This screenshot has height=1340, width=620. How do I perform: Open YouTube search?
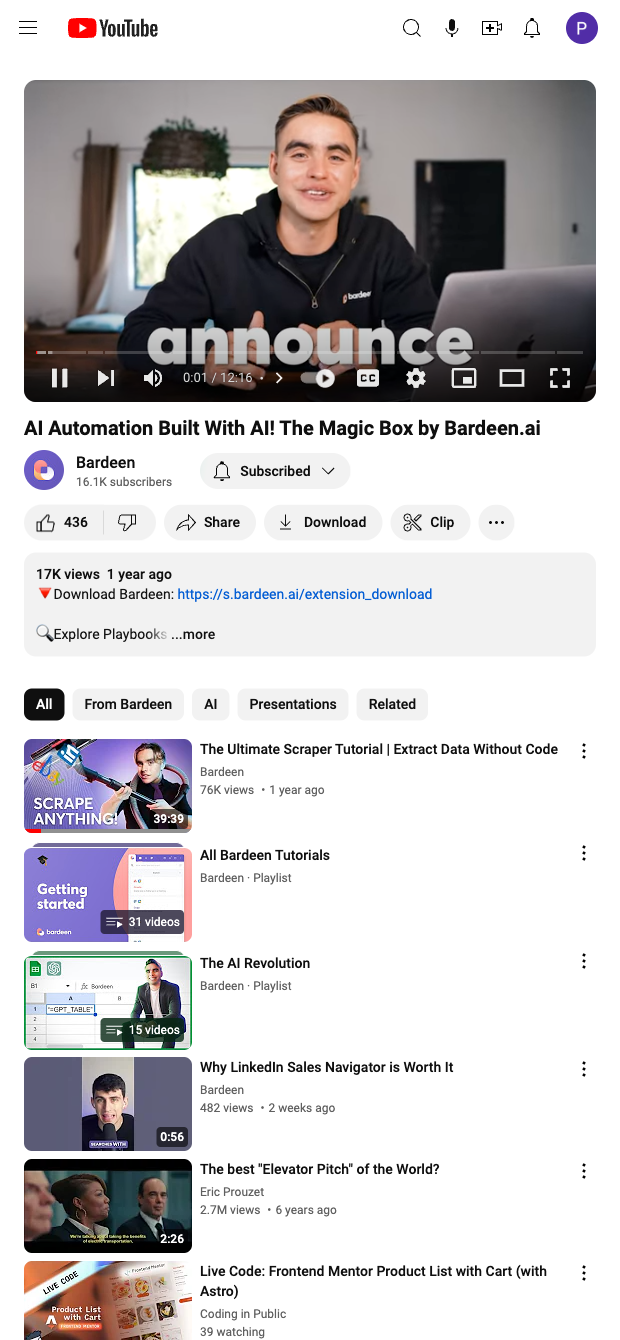tap(412, 28)
